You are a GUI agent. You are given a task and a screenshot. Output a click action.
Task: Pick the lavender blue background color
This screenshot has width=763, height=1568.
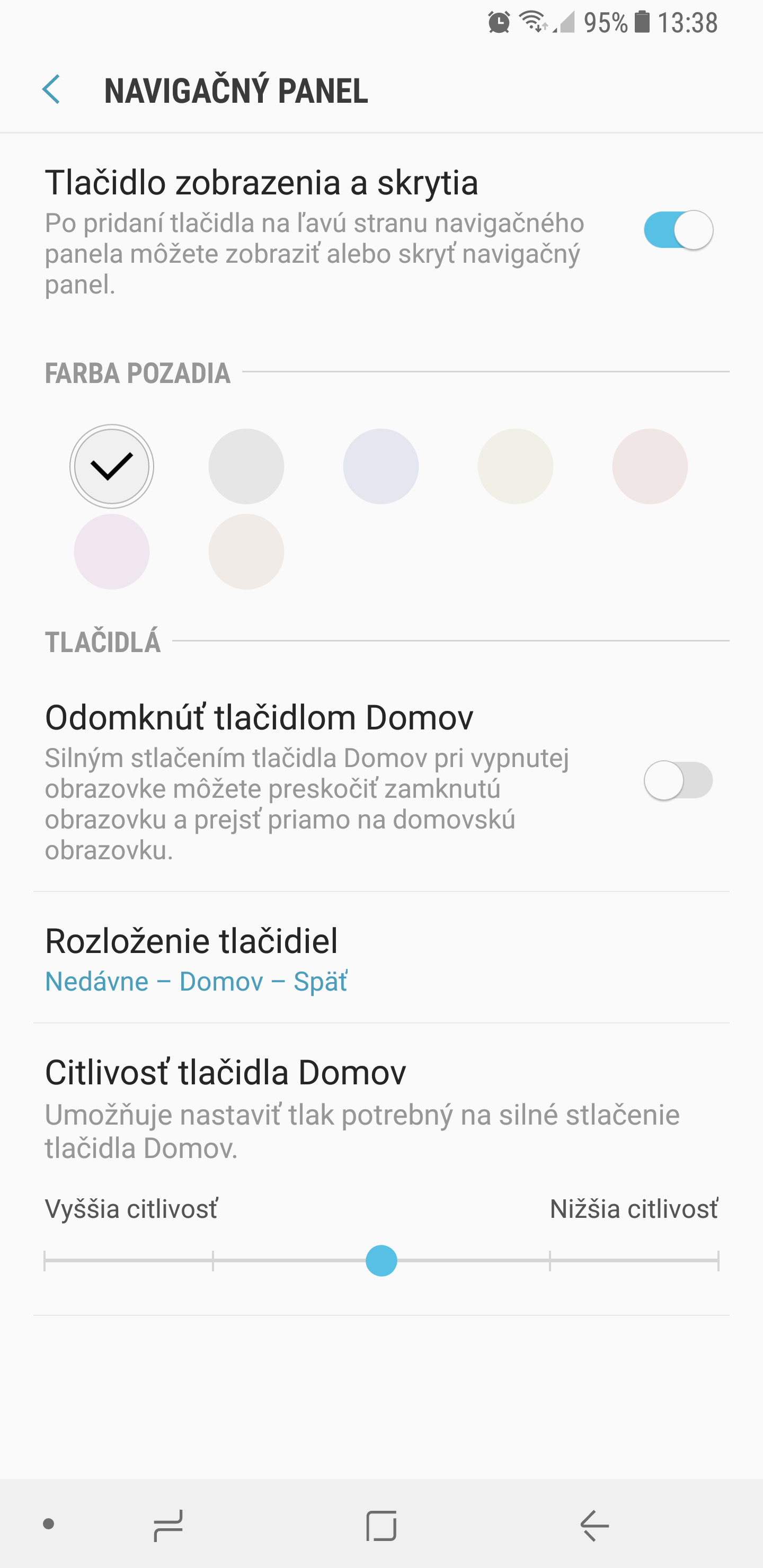[380, 466]
